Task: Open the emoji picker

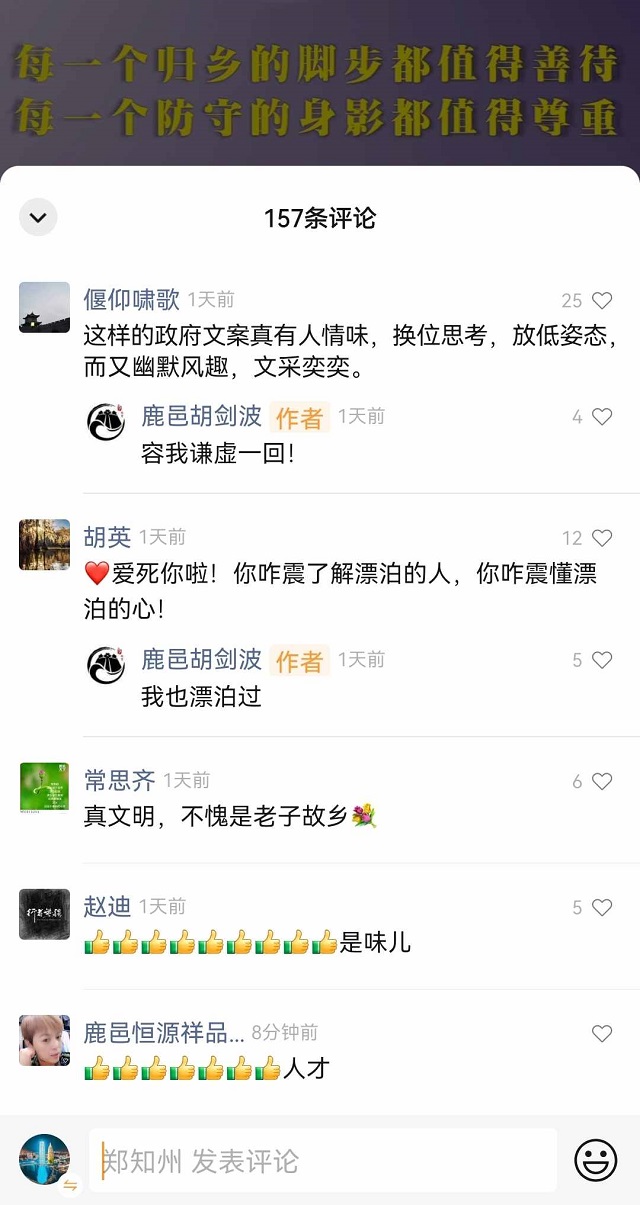Action: pyautogui.click(x=595, y=1160)
